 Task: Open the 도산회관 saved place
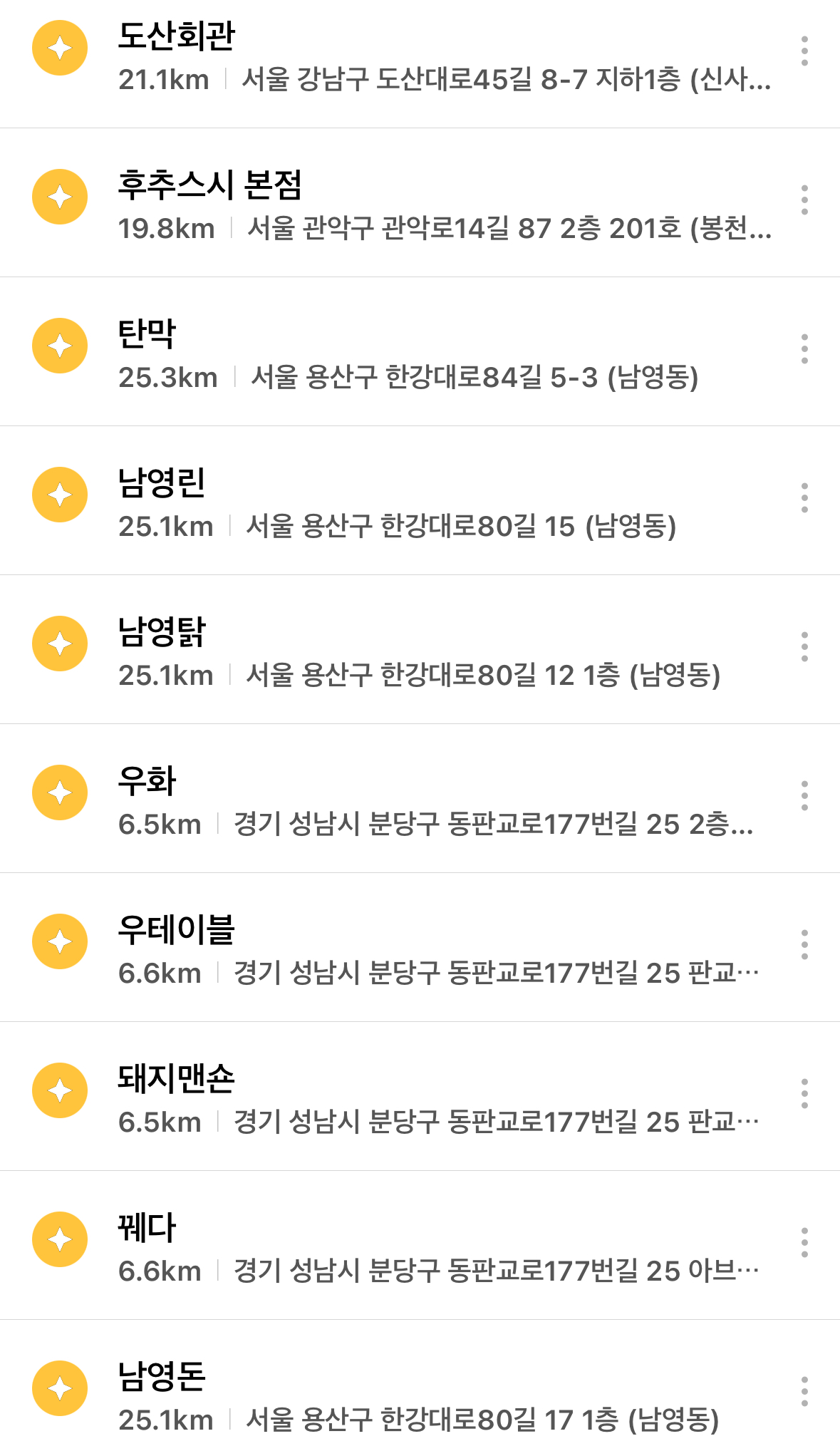[x=427, y=57]
